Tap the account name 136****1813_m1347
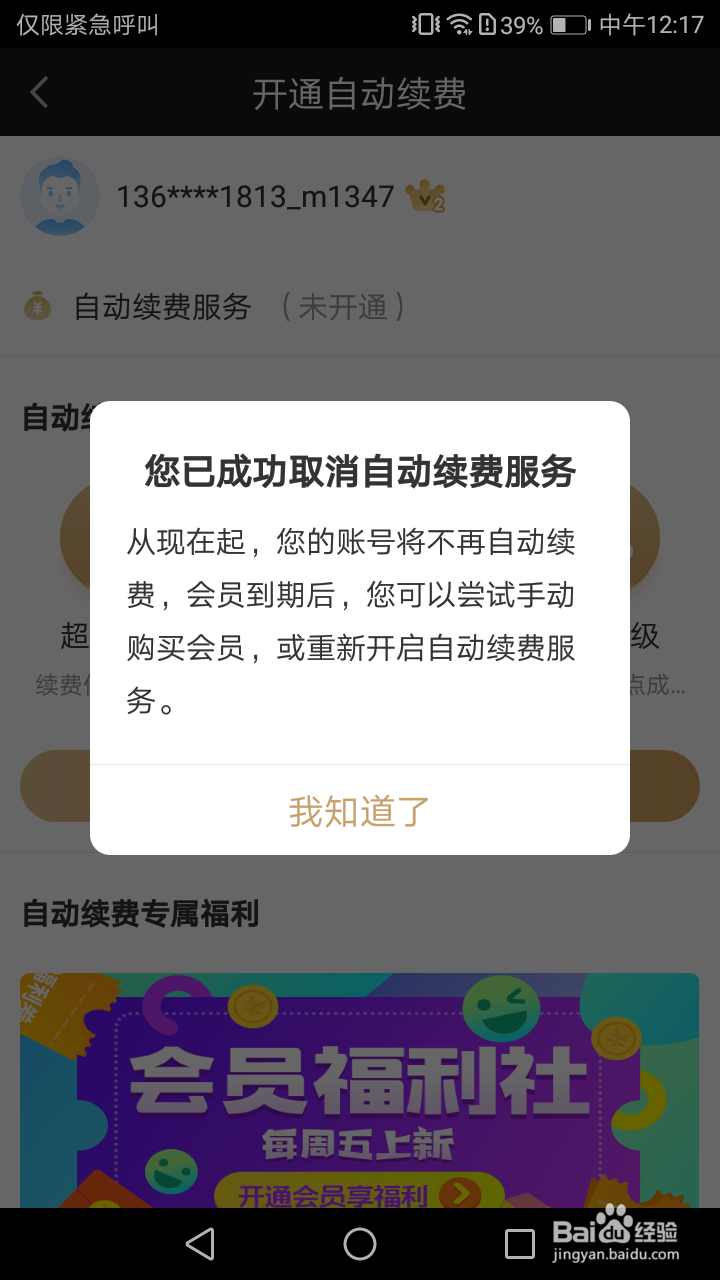Image resolution: width=720 pixels, height=1280 pixels. (258, 197)
